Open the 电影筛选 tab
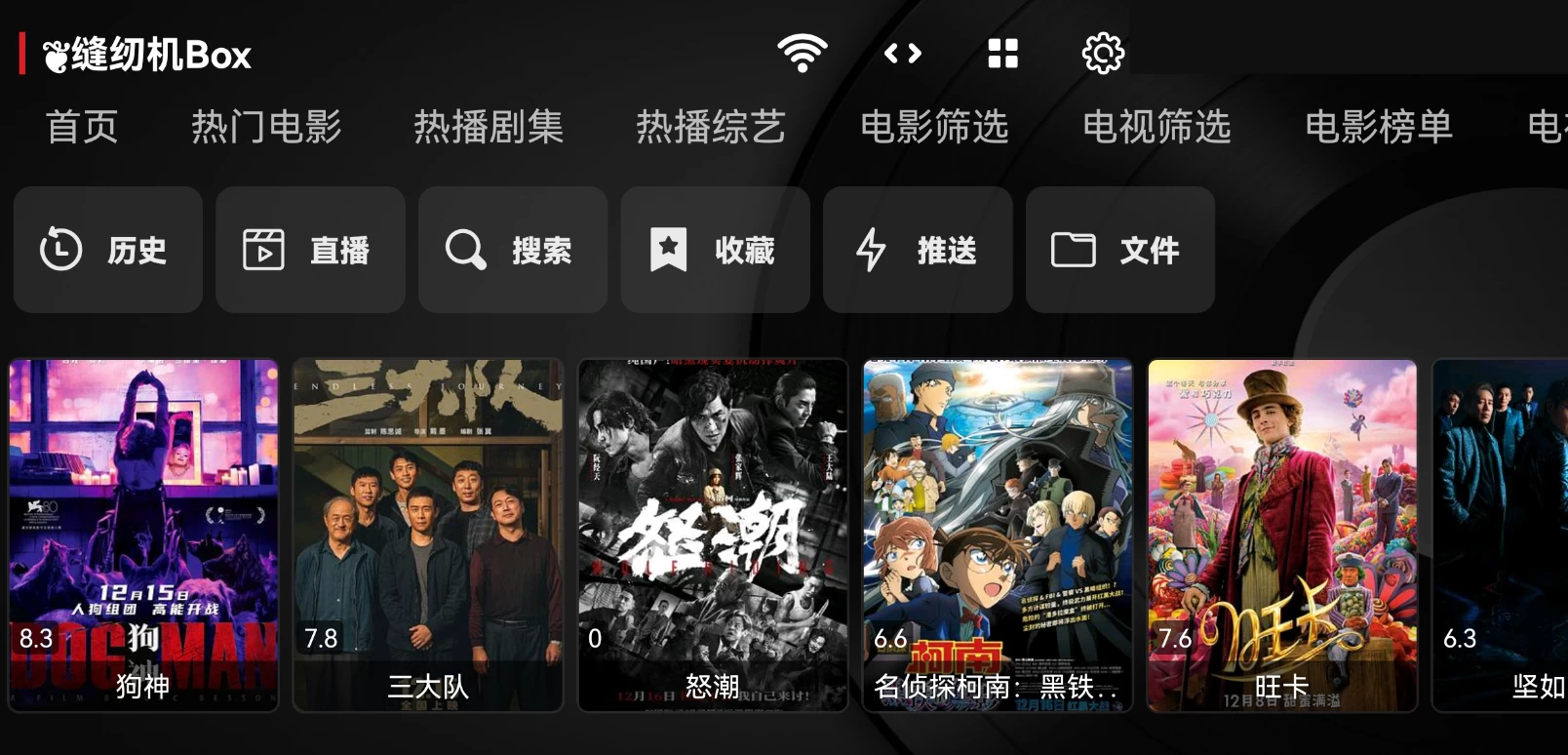The image size is (1568, 755). coord(933,127)
